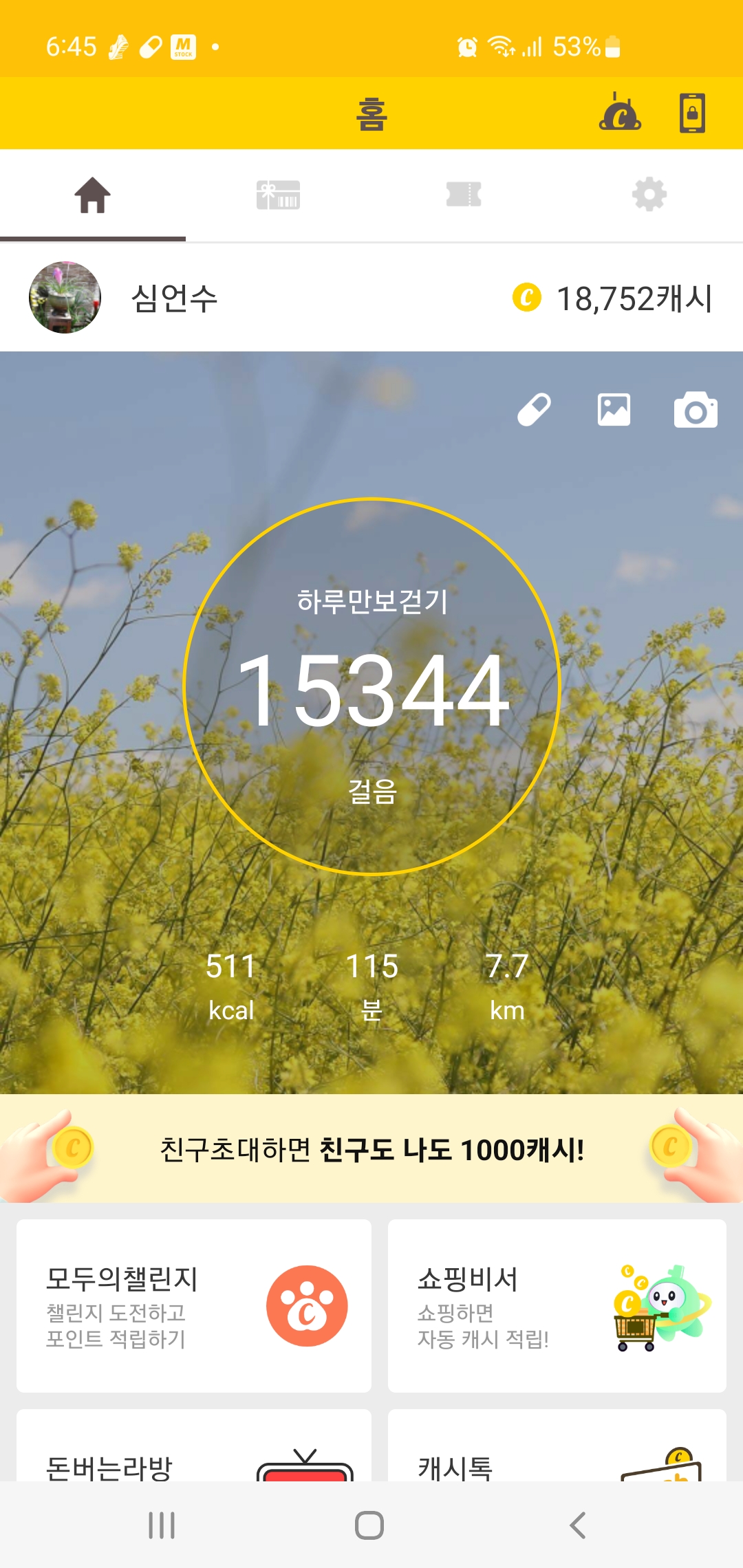Show recent apps from the navigation bar
Screen dimensions: 743x1568
(162, 1525)
